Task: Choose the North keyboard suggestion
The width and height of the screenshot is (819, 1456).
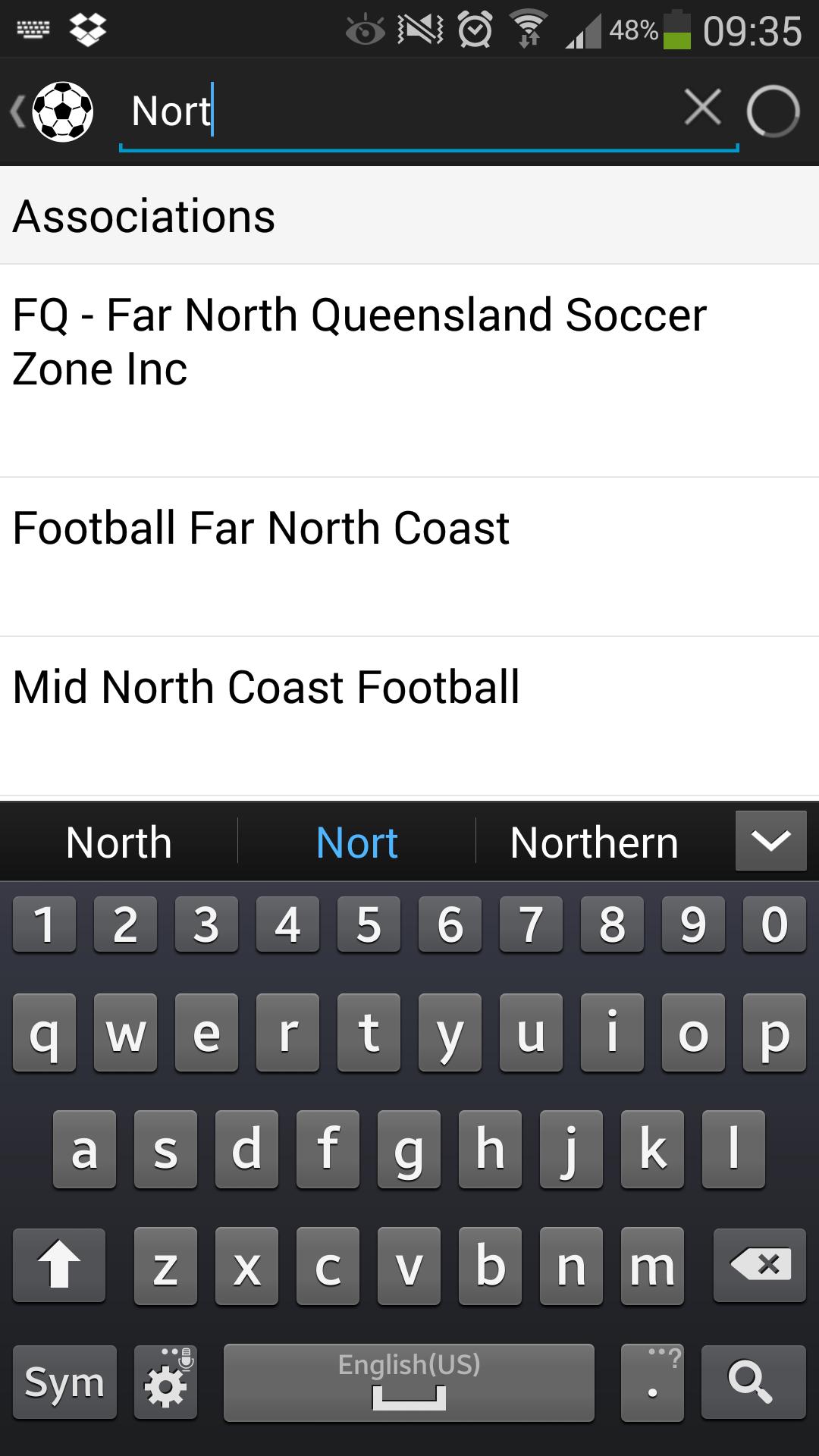Action: point(119,842)
